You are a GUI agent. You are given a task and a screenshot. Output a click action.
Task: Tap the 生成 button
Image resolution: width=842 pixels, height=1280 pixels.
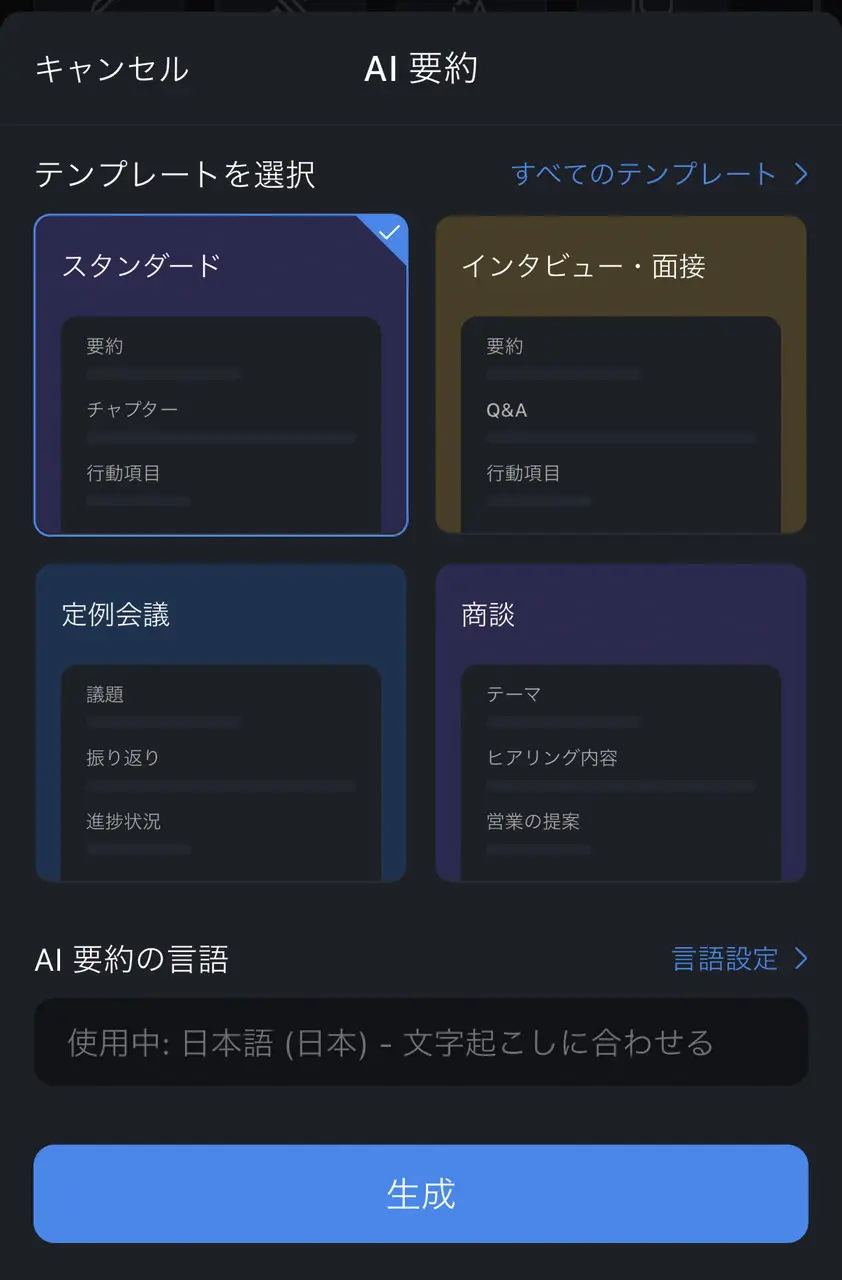[421, 1194]
